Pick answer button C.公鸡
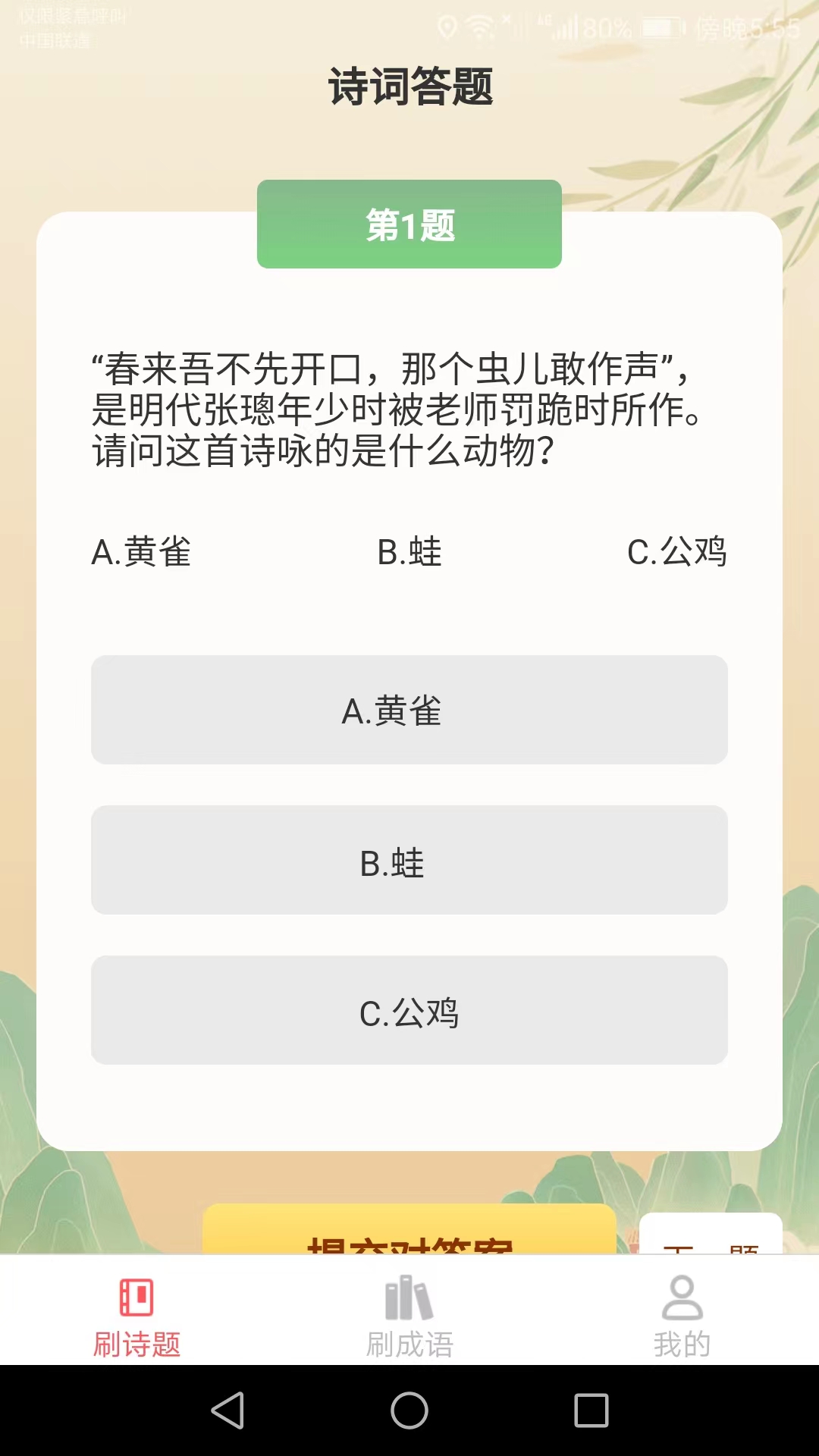This screenshot has width=819, height=1456. pyautogui.click(x=409, y=1010)
